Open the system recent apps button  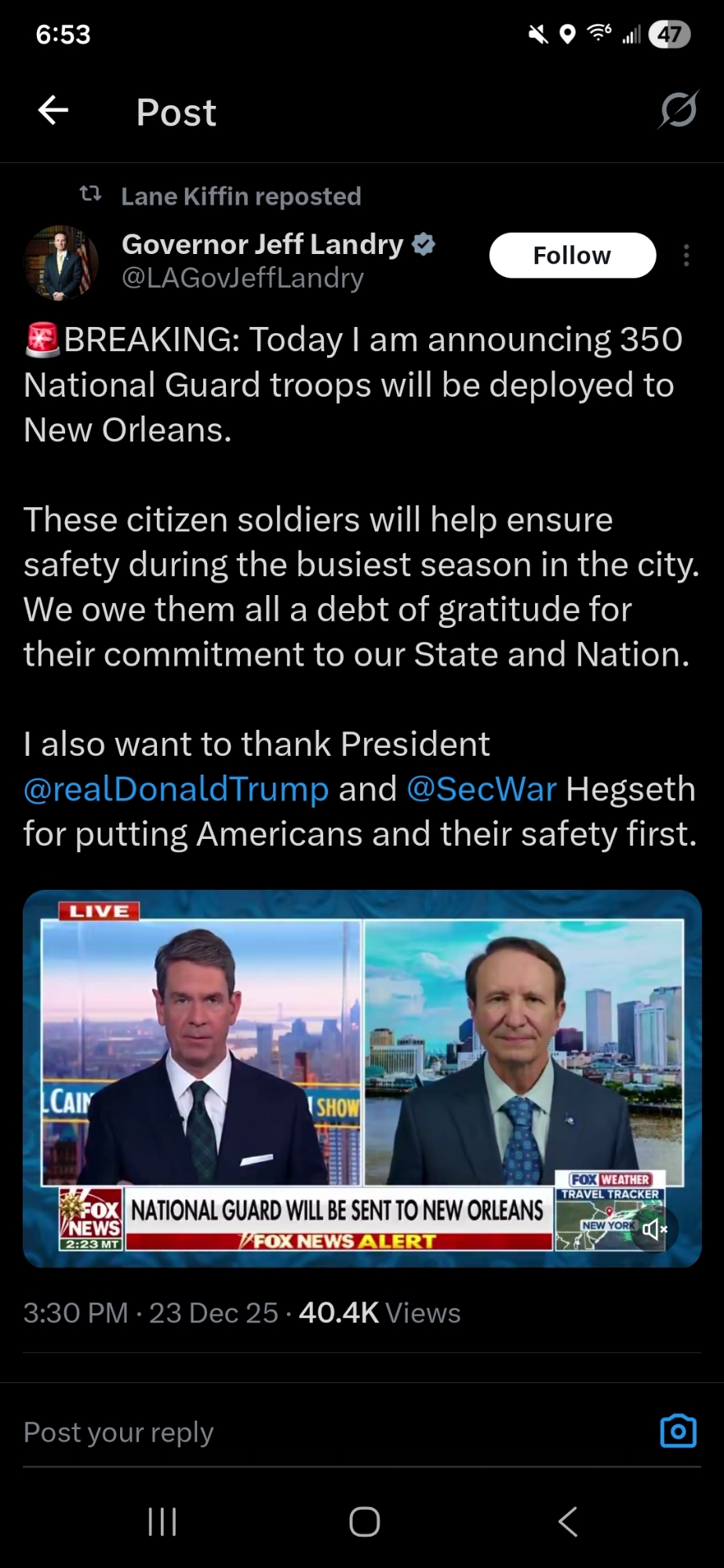click(162, 1522)
